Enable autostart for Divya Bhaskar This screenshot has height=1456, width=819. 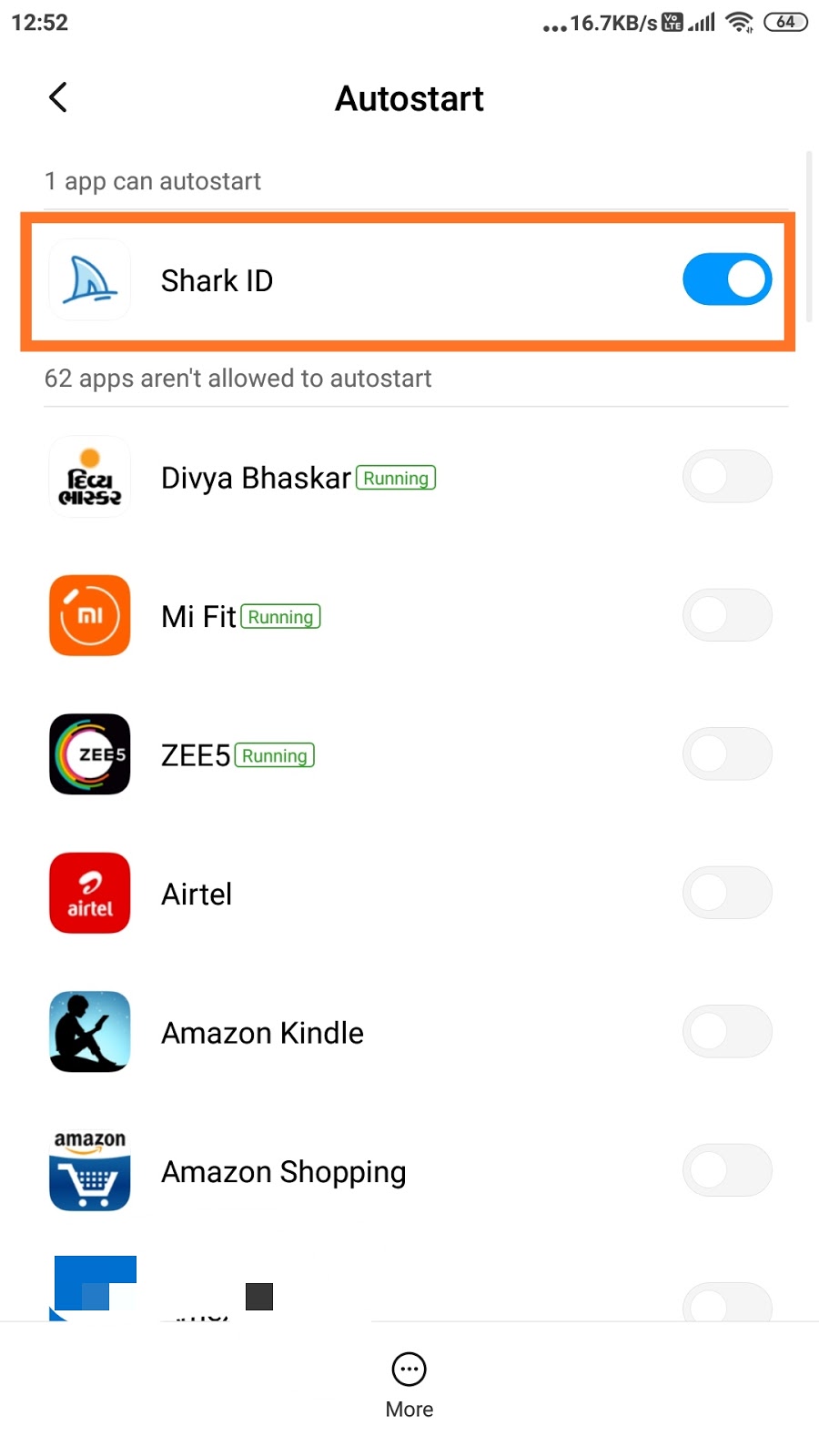726,476
